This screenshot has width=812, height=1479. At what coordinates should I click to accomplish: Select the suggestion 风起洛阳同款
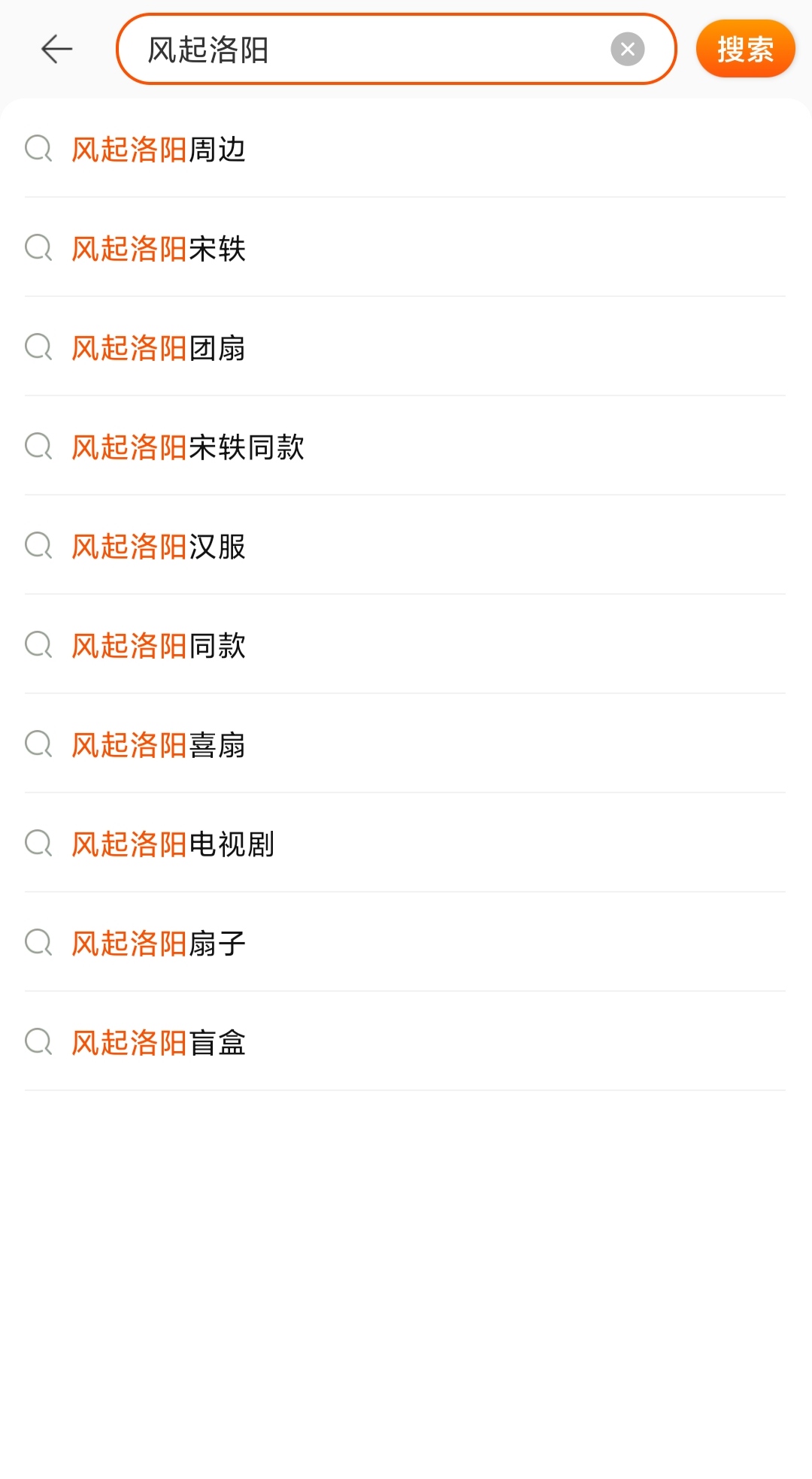click(158, 645)
